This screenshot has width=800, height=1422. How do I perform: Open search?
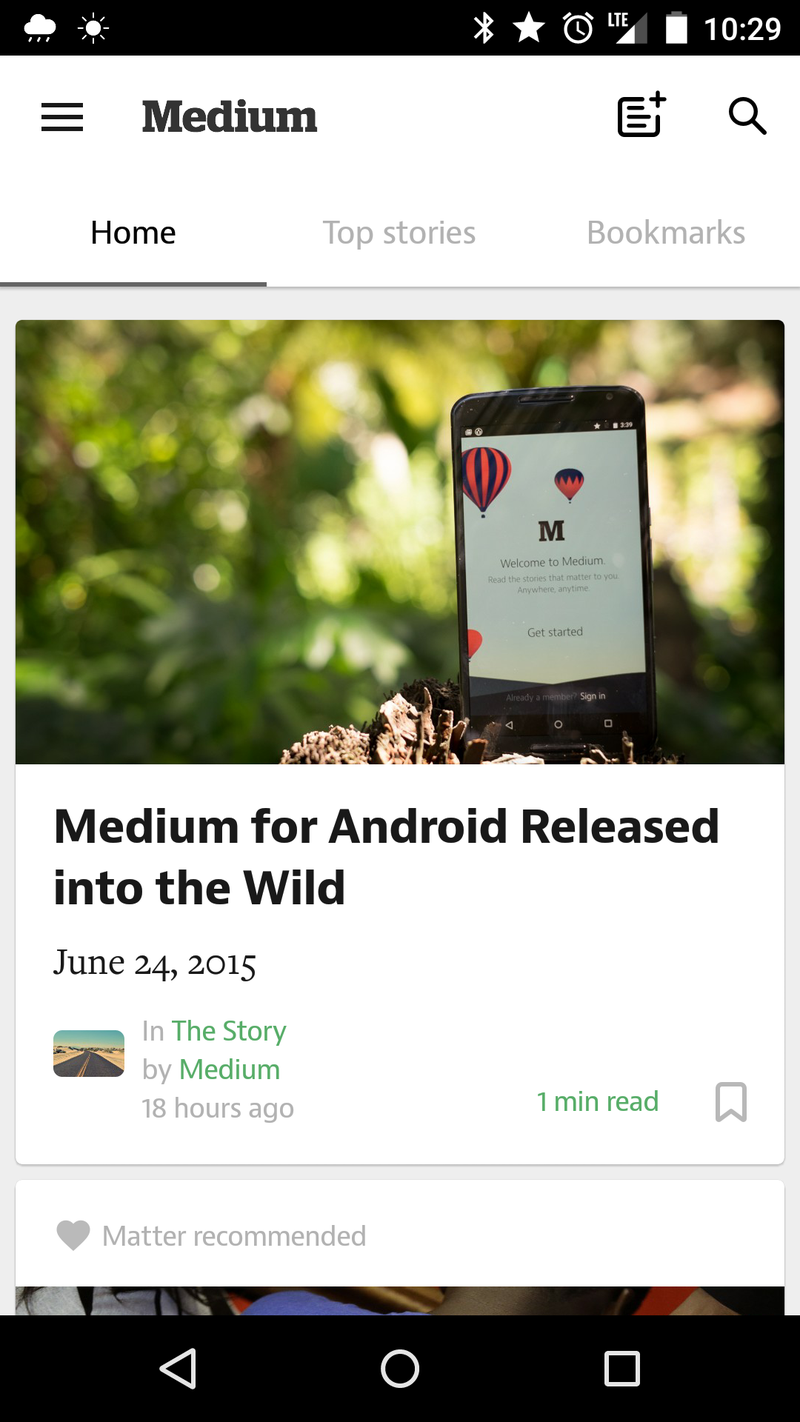click(747, 117)
